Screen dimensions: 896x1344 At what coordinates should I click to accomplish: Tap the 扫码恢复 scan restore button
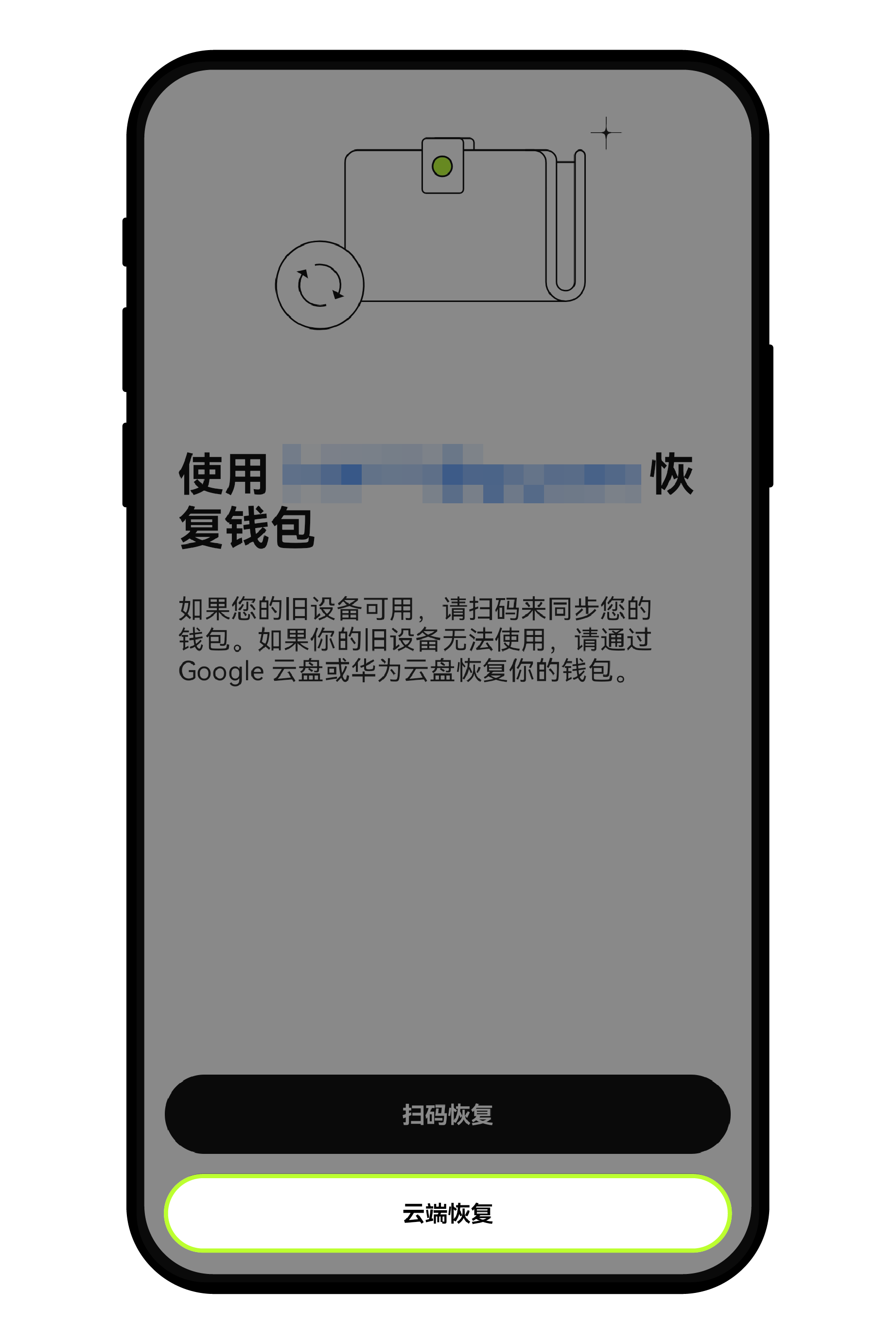coord(448,1114)
